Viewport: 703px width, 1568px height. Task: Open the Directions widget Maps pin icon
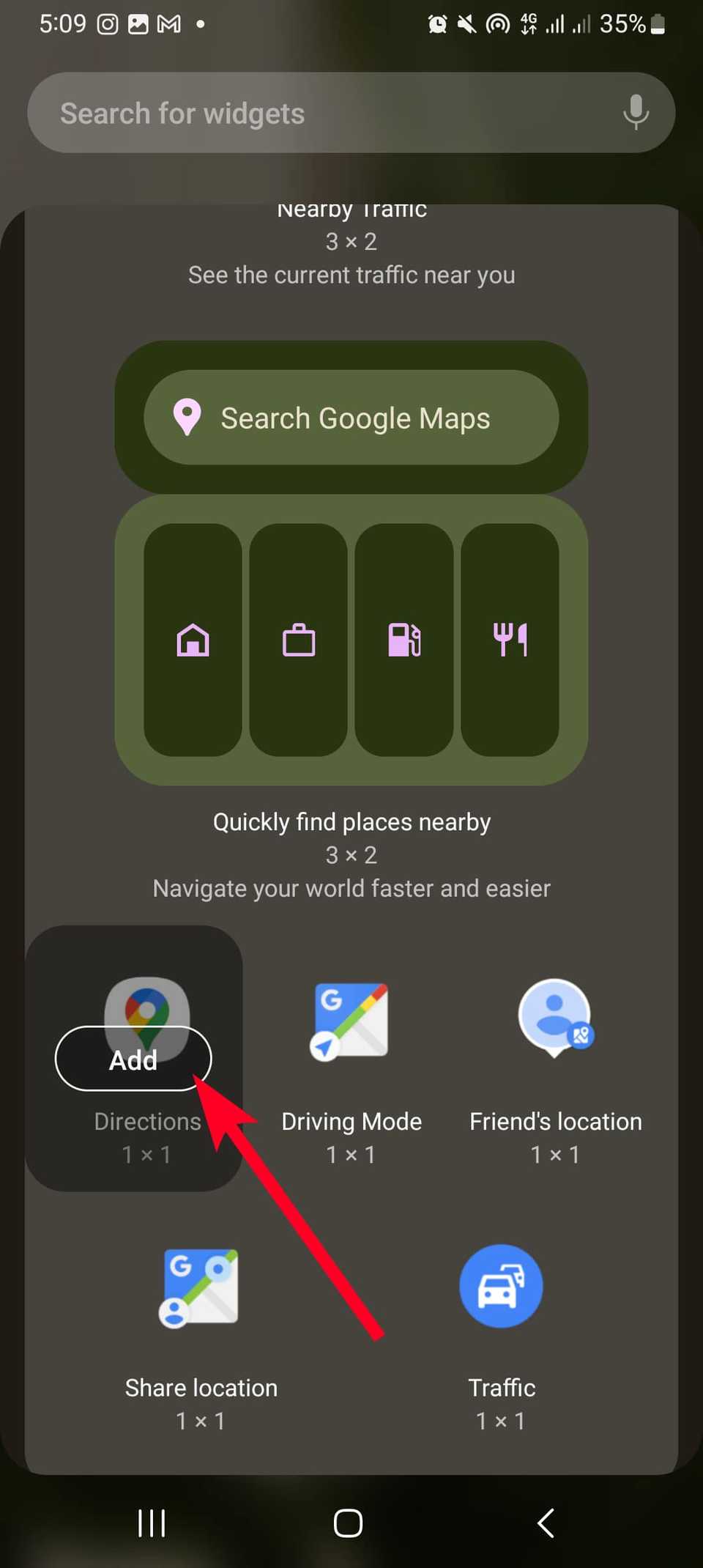pyautogui.click(x=147, y=1015)
